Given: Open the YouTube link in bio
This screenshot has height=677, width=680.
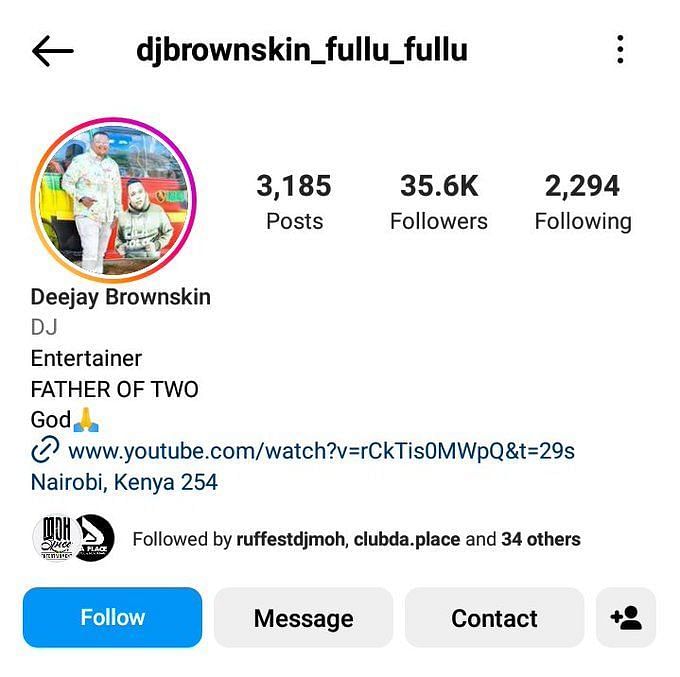Looking at the screenshot, I should pos(320,450).
